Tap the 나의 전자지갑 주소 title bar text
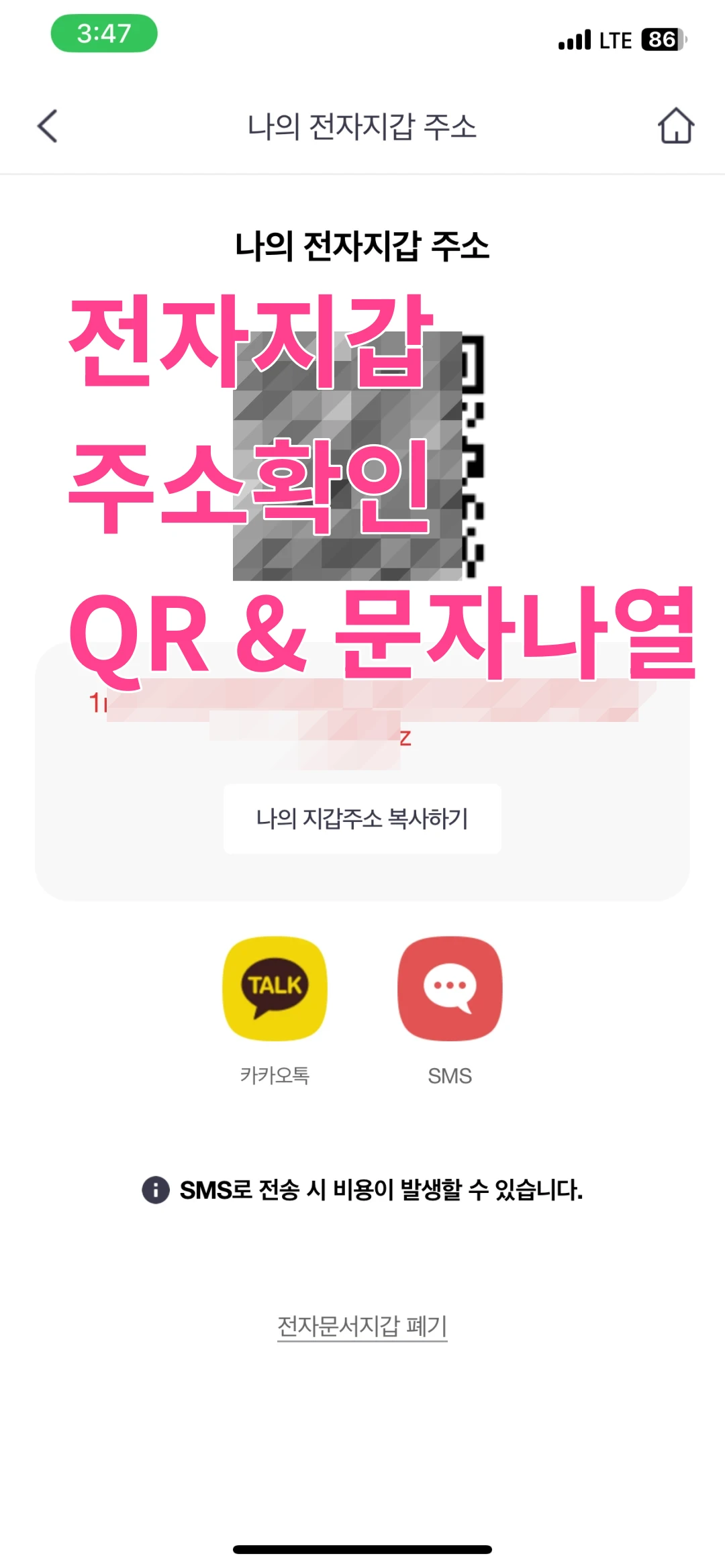 (362, 127)
